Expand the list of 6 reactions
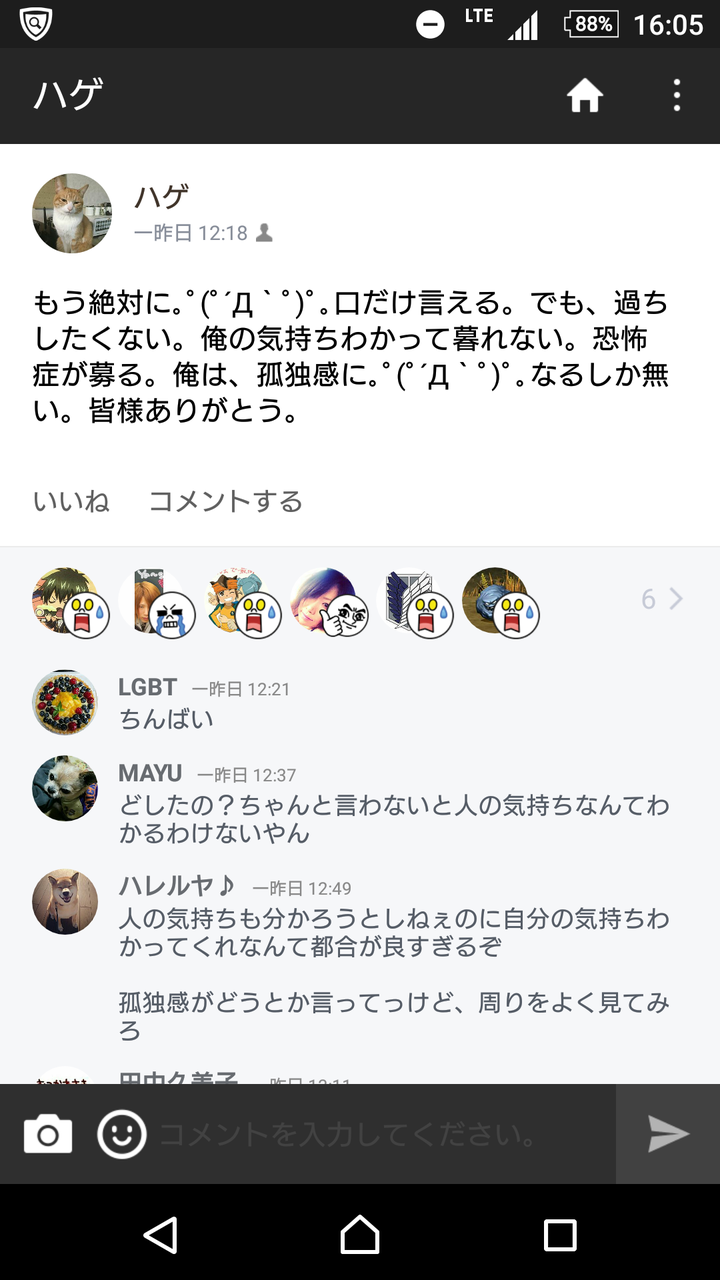Viewport: 720px width, 1280px height. (663, 599)
